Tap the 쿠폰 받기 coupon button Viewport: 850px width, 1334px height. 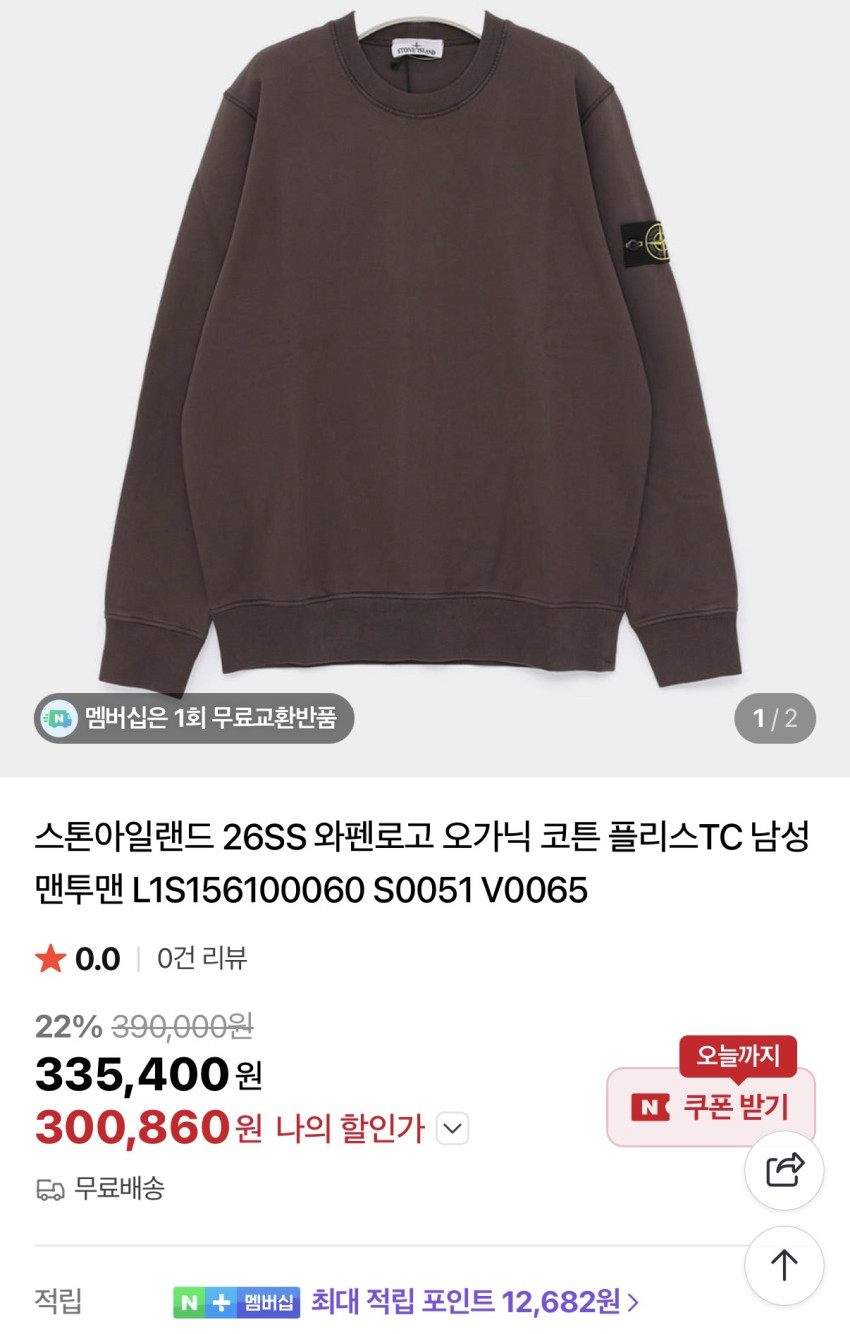[711, 1106]
